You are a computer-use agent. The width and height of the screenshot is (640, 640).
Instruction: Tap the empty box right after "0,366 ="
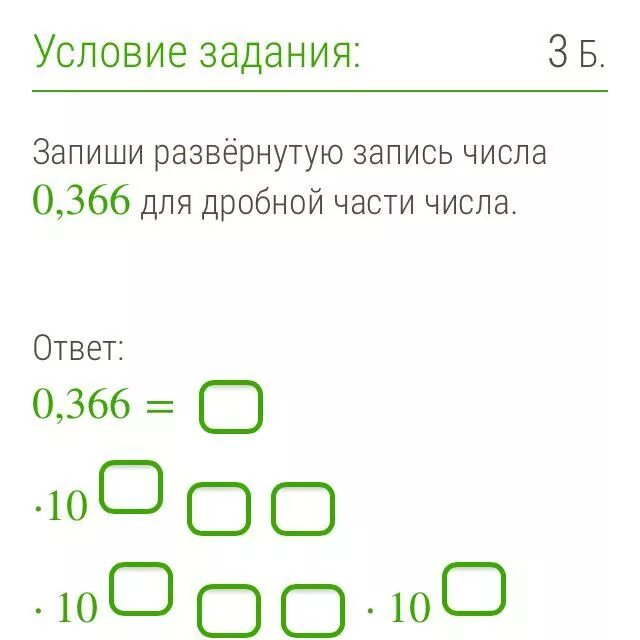point(231,408)
